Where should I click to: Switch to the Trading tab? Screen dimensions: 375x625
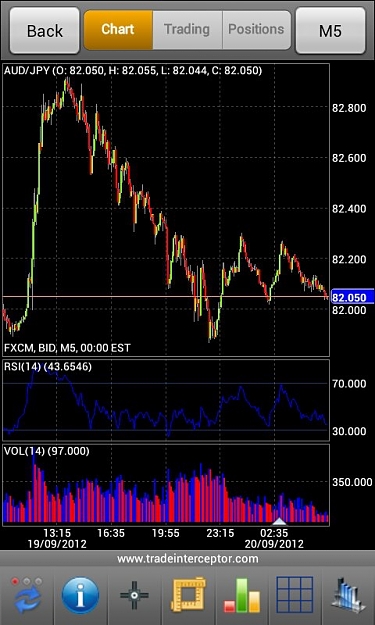coord(187,29)
